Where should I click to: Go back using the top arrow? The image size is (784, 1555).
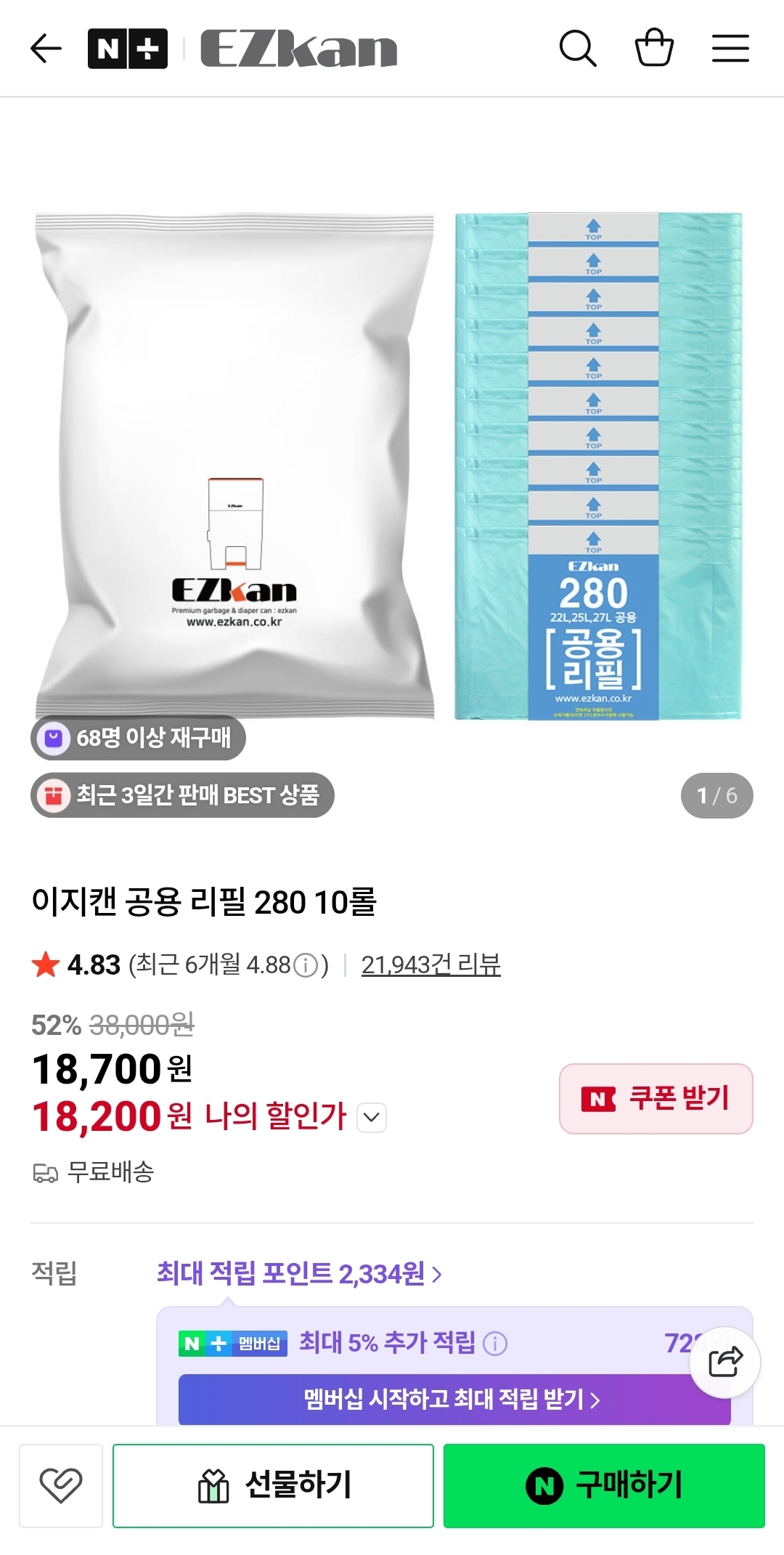pos(46,49)
